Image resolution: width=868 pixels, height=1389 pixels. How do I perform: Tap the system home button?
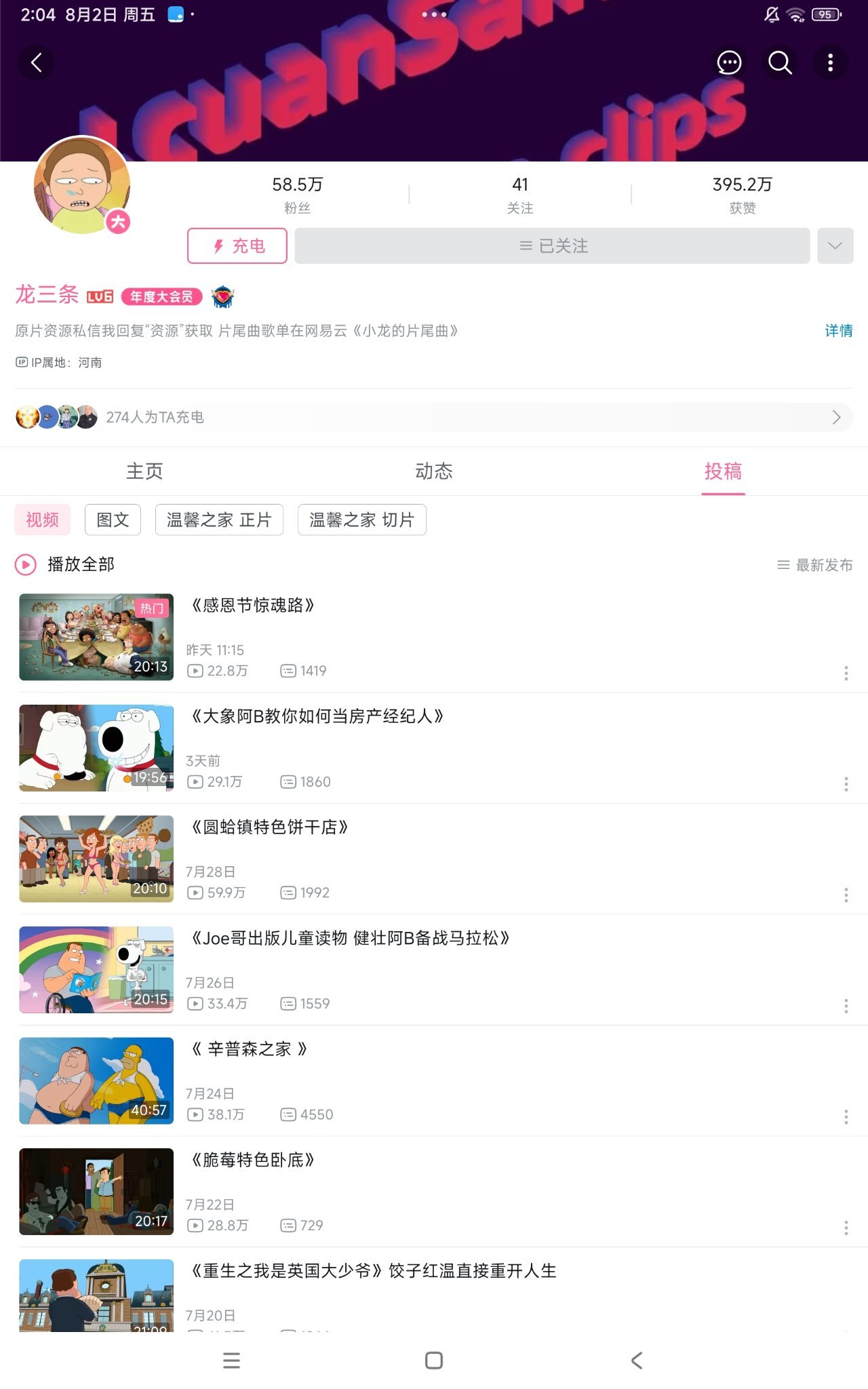434,1361
